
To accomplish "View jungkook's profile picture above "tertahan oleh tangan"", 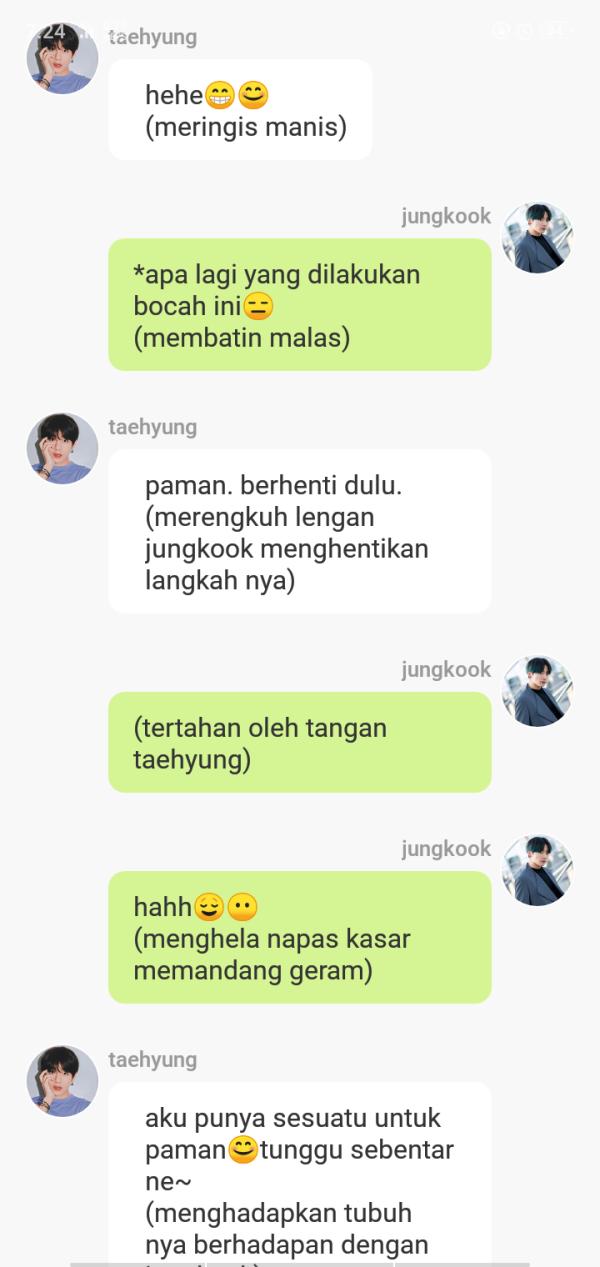I will pos(537,691).
